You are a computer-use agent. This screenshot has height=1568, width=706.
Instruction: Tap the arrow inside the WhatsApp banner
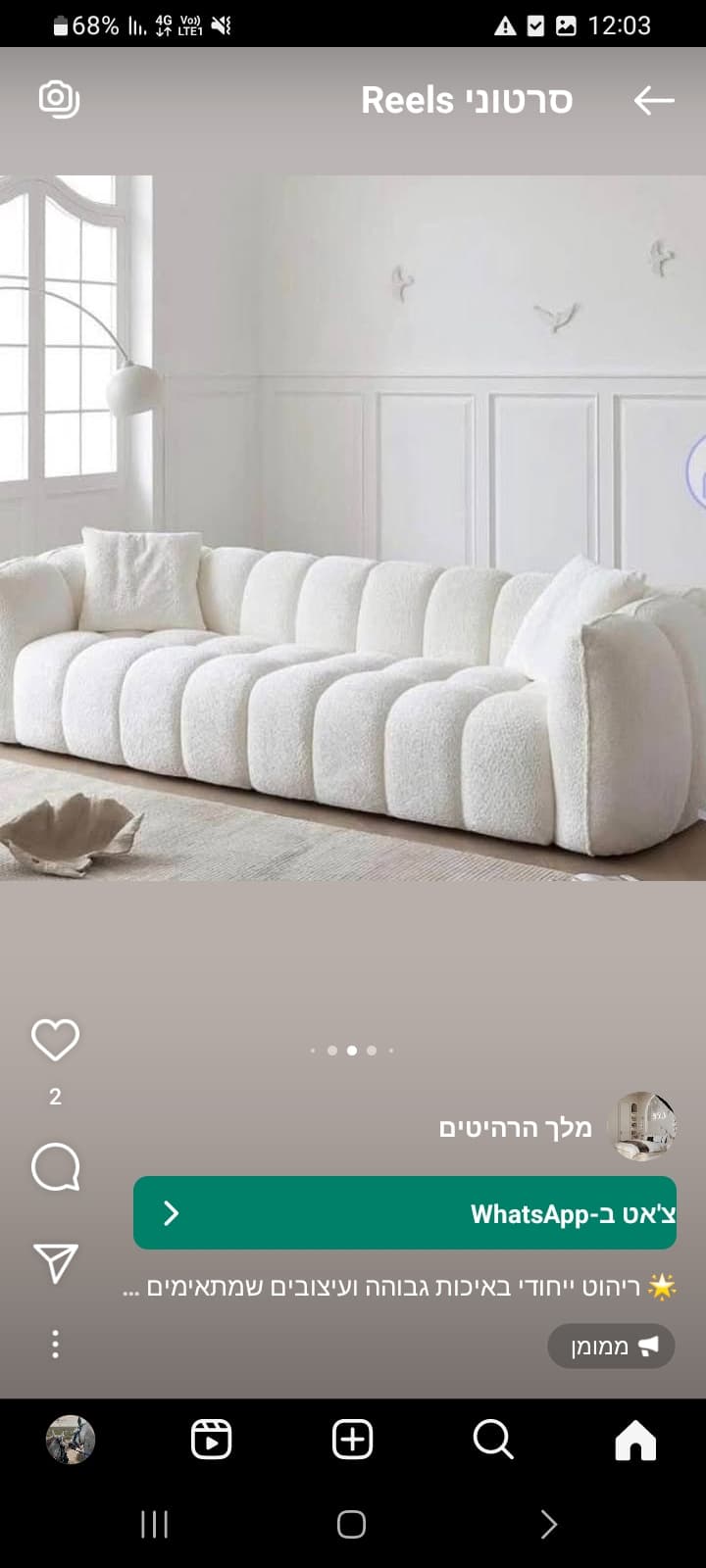pos(171,1212)
